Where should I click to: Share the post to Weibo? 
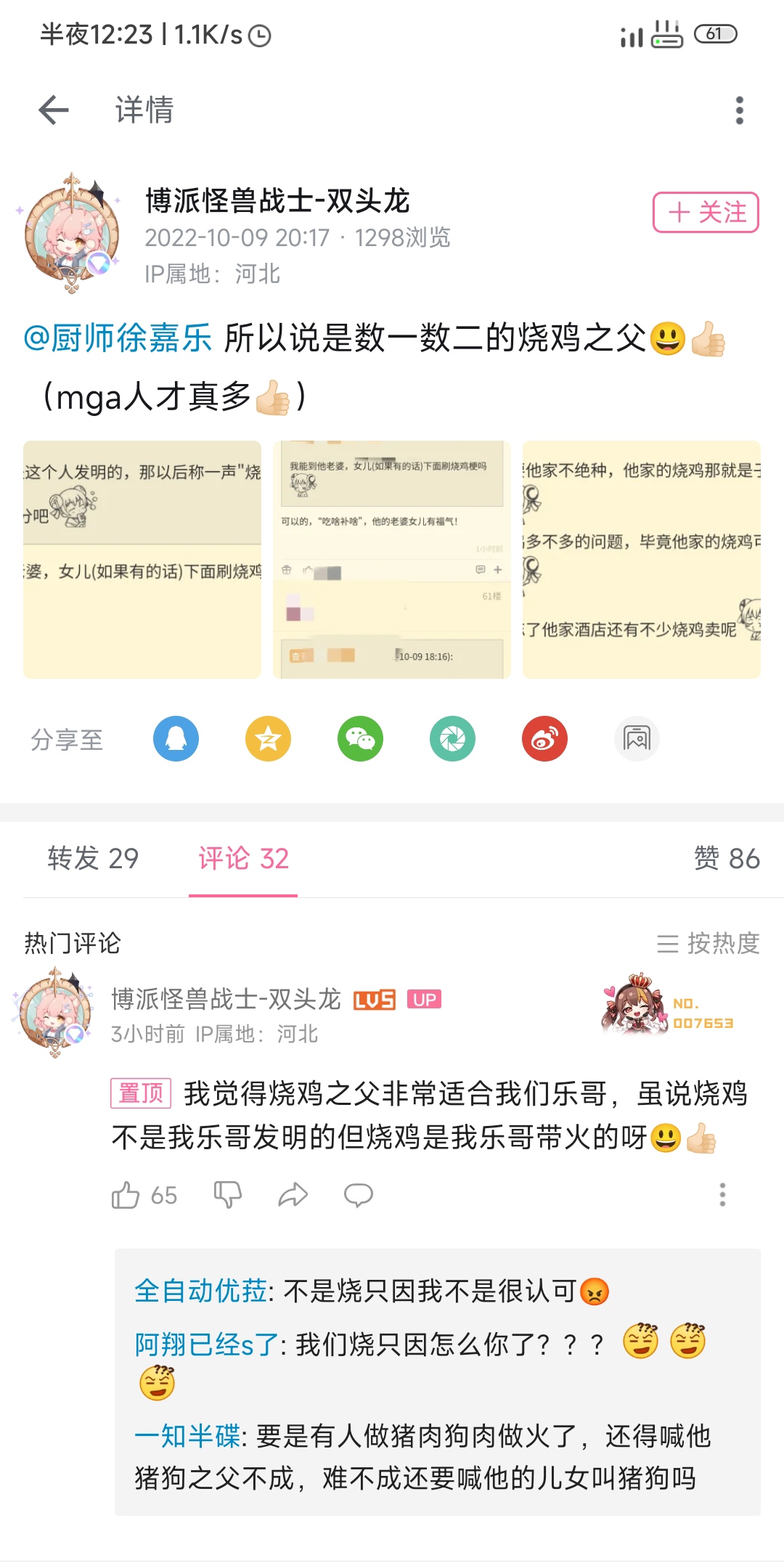(544, 739)
